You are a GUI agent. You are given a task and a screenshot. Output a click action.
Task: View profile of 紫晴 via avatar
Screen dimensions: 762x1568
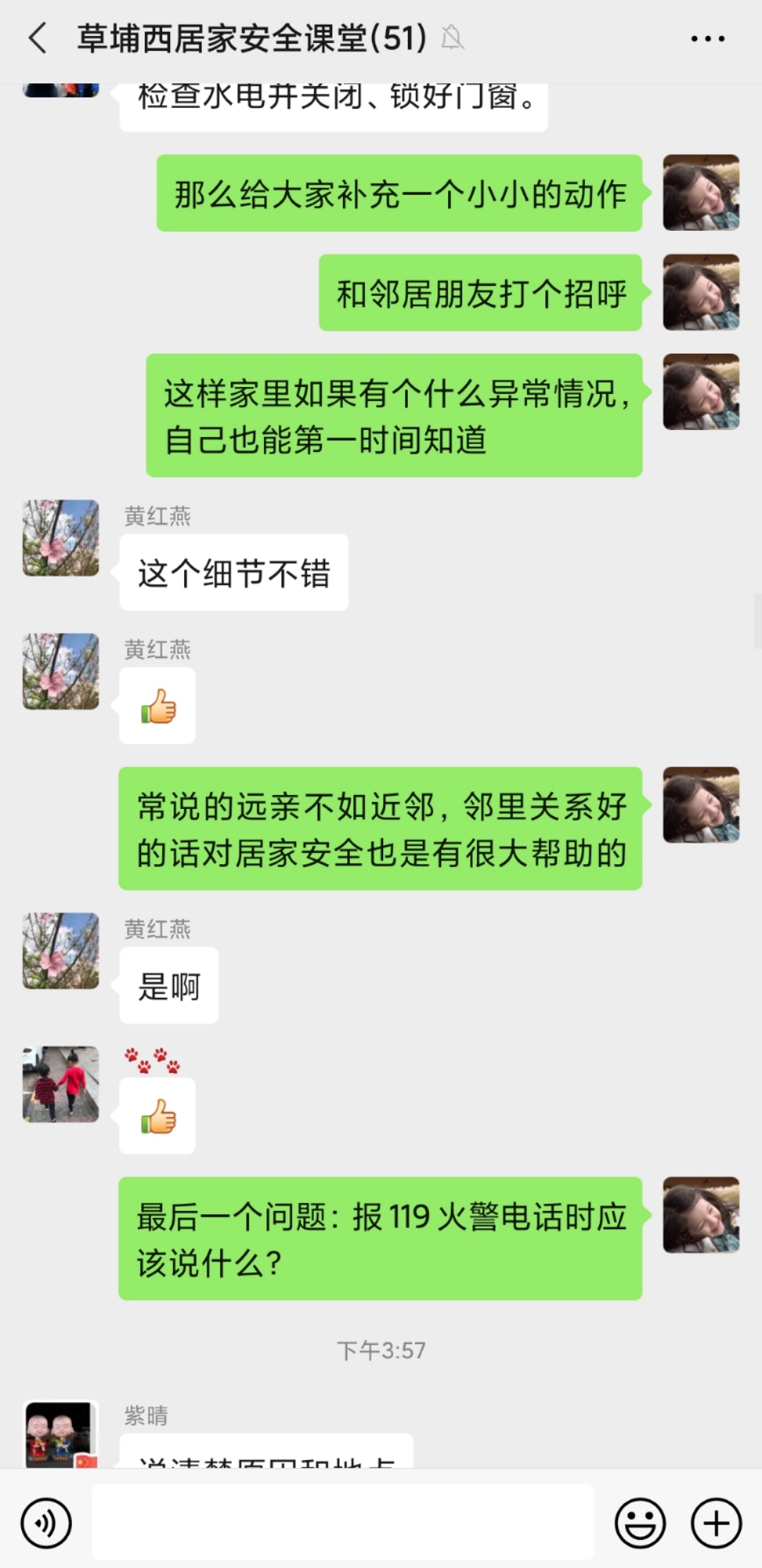coord(61,1434)
